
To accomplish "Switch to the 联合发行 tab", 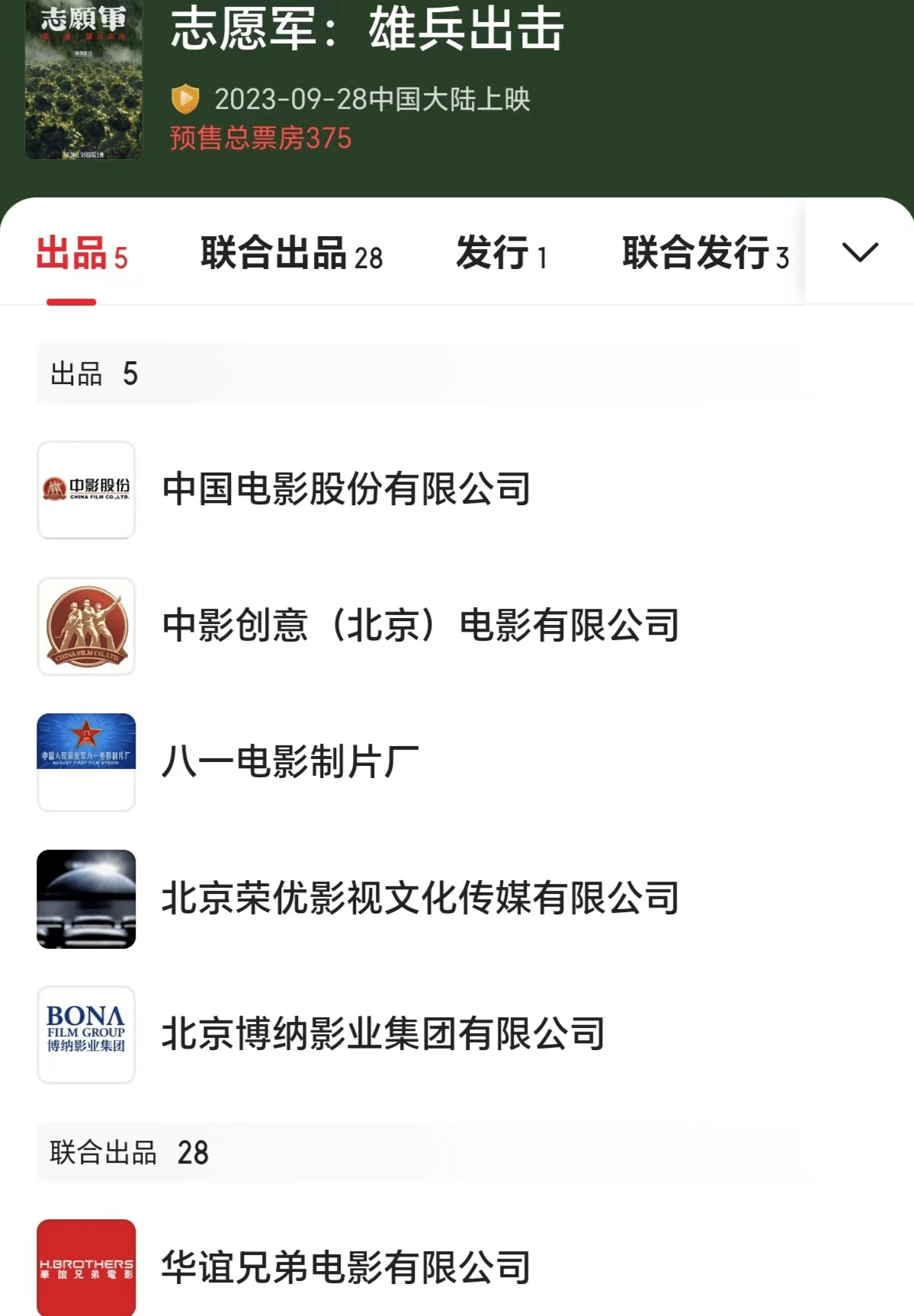I will tap(705, 254).
